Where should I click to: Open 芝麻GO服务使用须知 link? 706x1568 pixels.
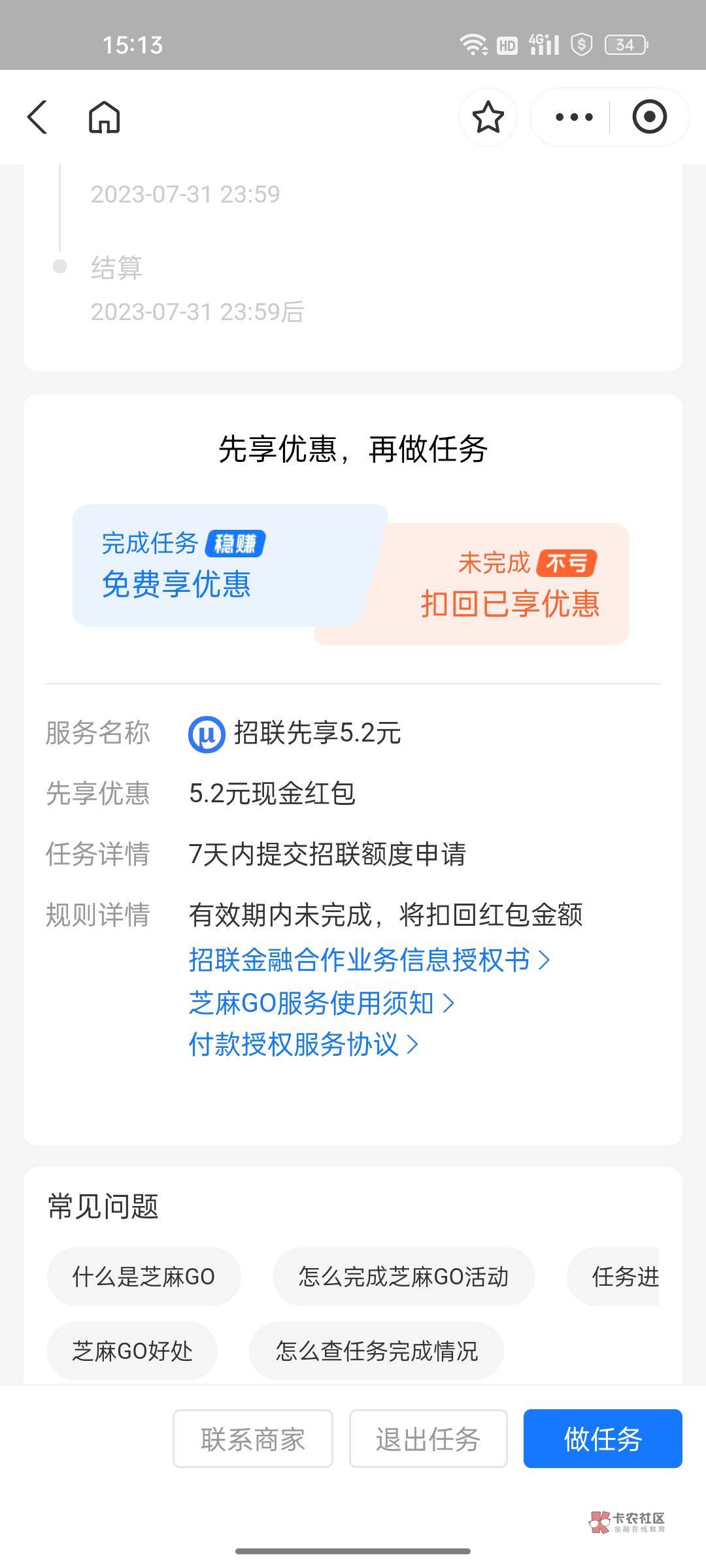321,1003
